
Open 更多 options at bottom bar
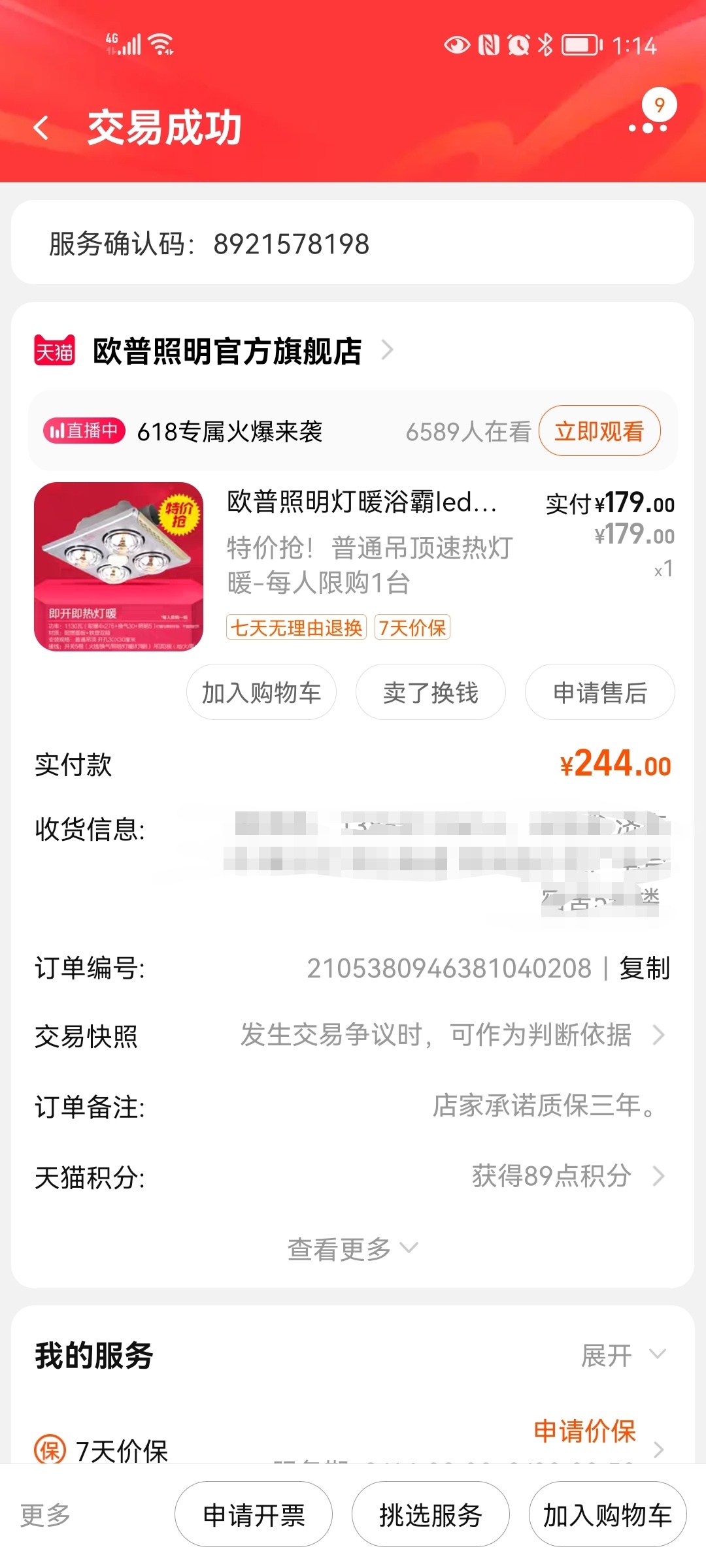click(x=45, y=1514)
